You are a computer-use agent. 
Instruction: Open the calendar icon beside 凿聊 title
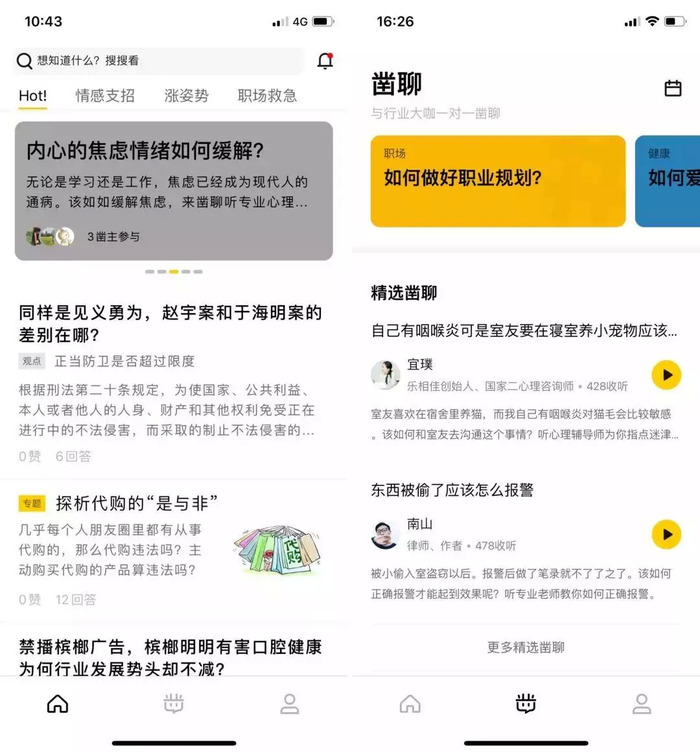point(673,89)
